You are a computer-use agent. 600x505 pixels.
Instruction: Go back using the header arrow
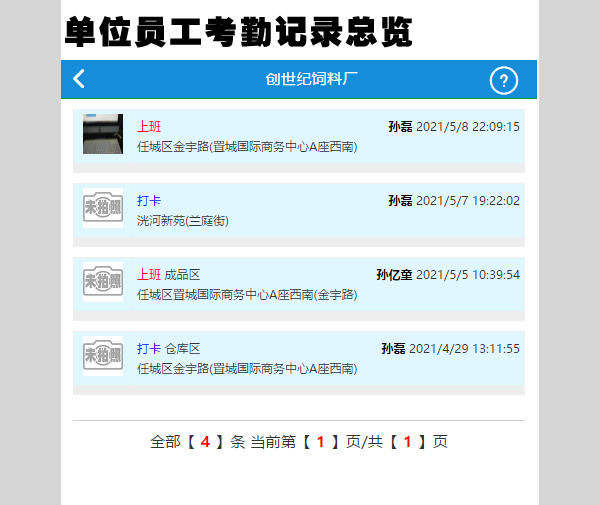click(x=80, y=80)
